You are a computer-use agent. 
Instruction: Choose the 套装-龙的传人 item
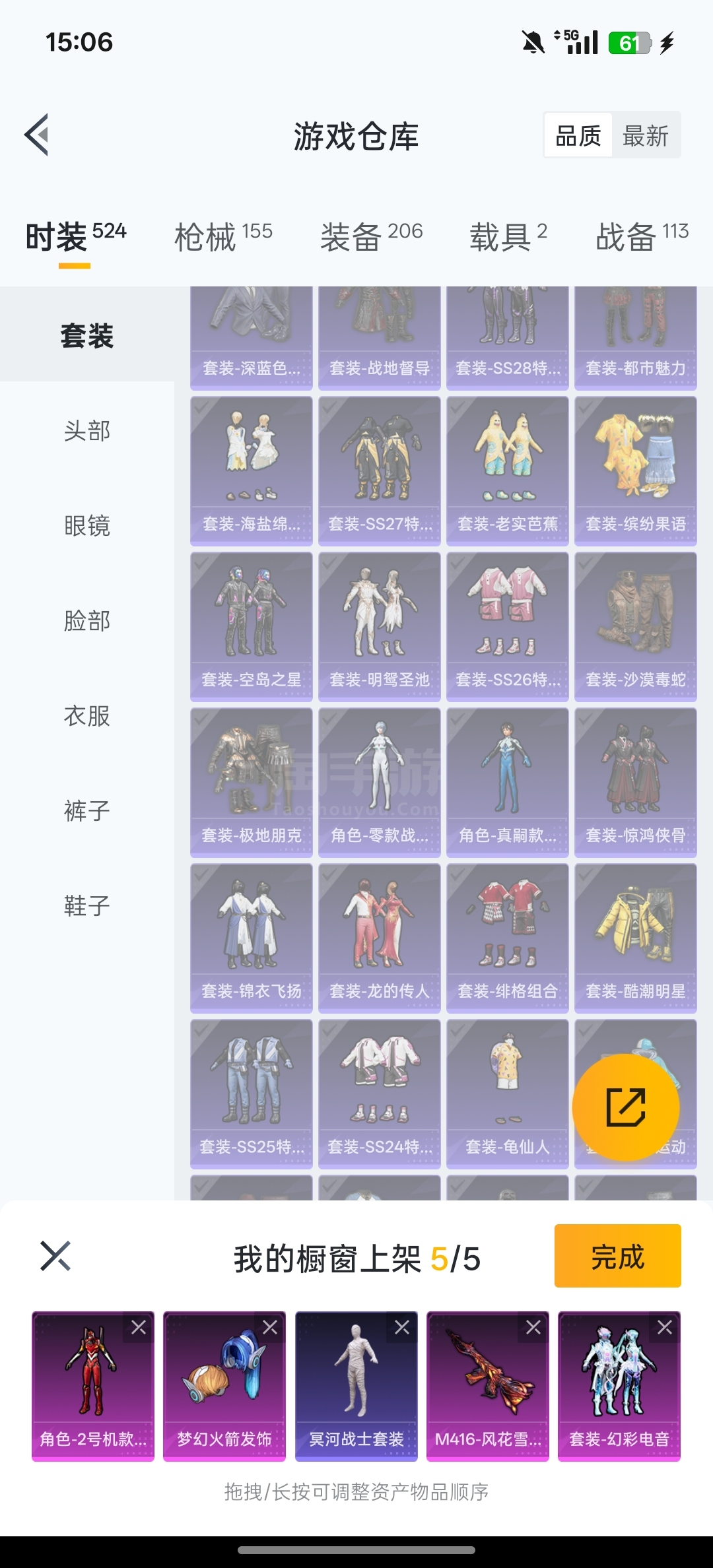click(x=379, y=937)
